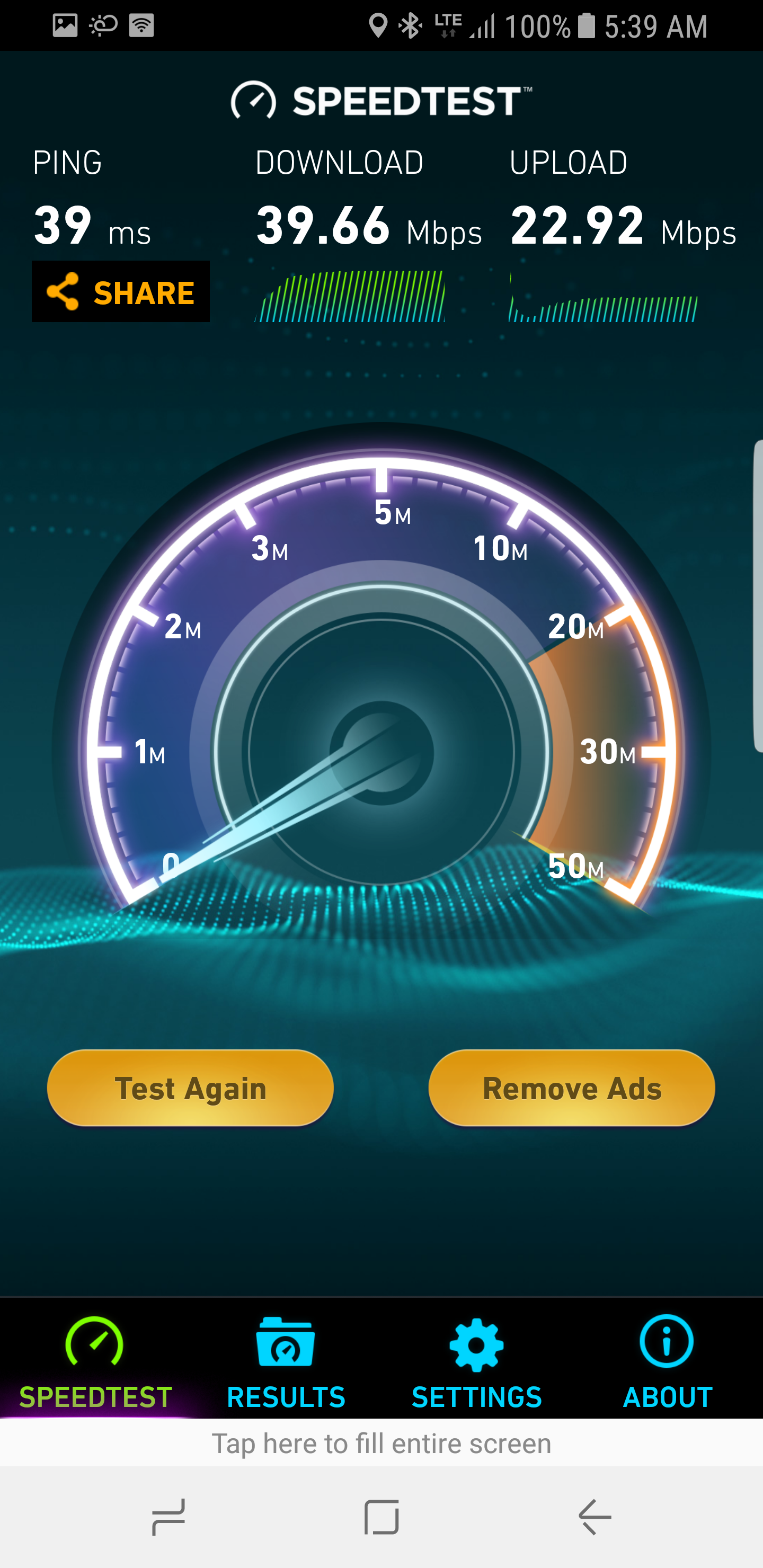763x1568 pixels.
Task: Open the recent apps view
Action: pyautogui.click(x=168, y=1517)
